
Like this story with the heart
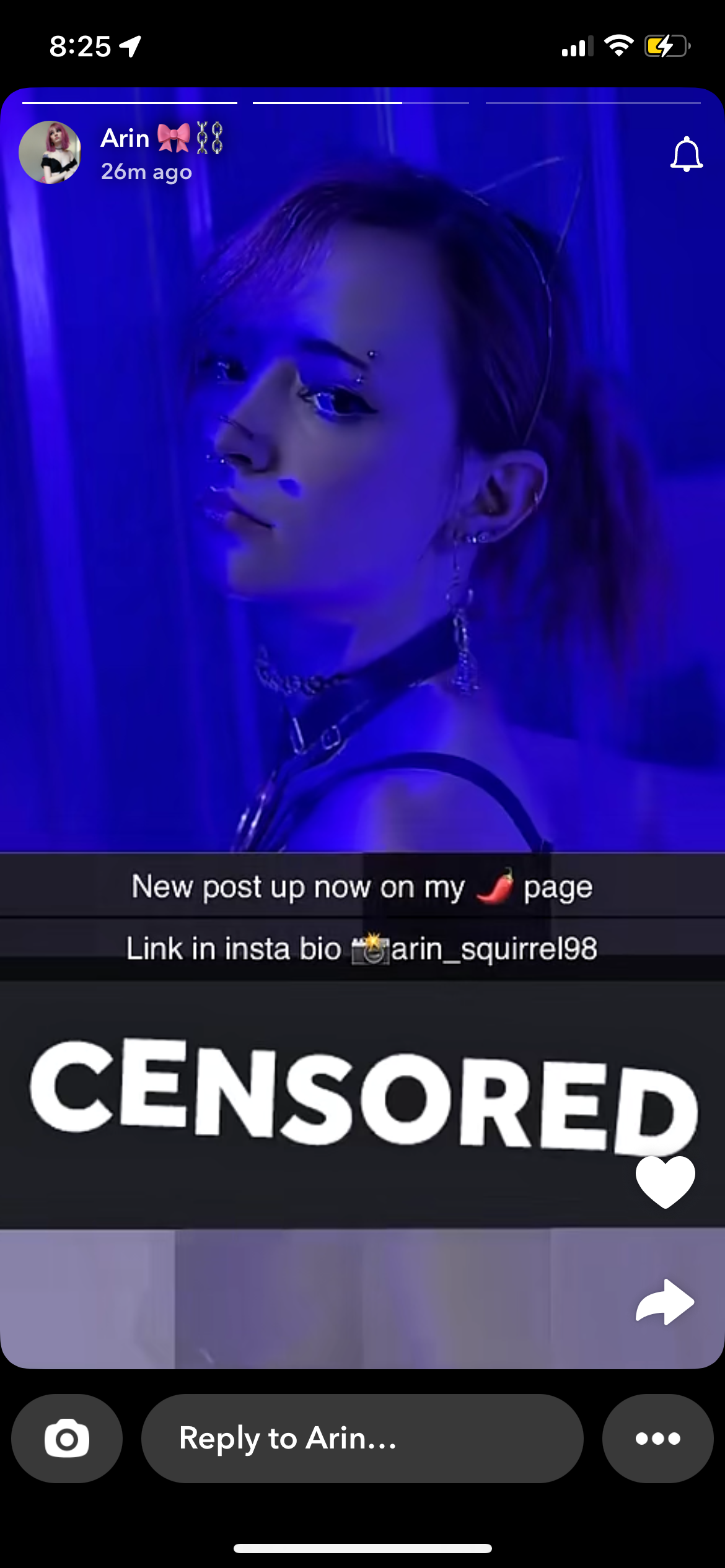click(665, 1182)
